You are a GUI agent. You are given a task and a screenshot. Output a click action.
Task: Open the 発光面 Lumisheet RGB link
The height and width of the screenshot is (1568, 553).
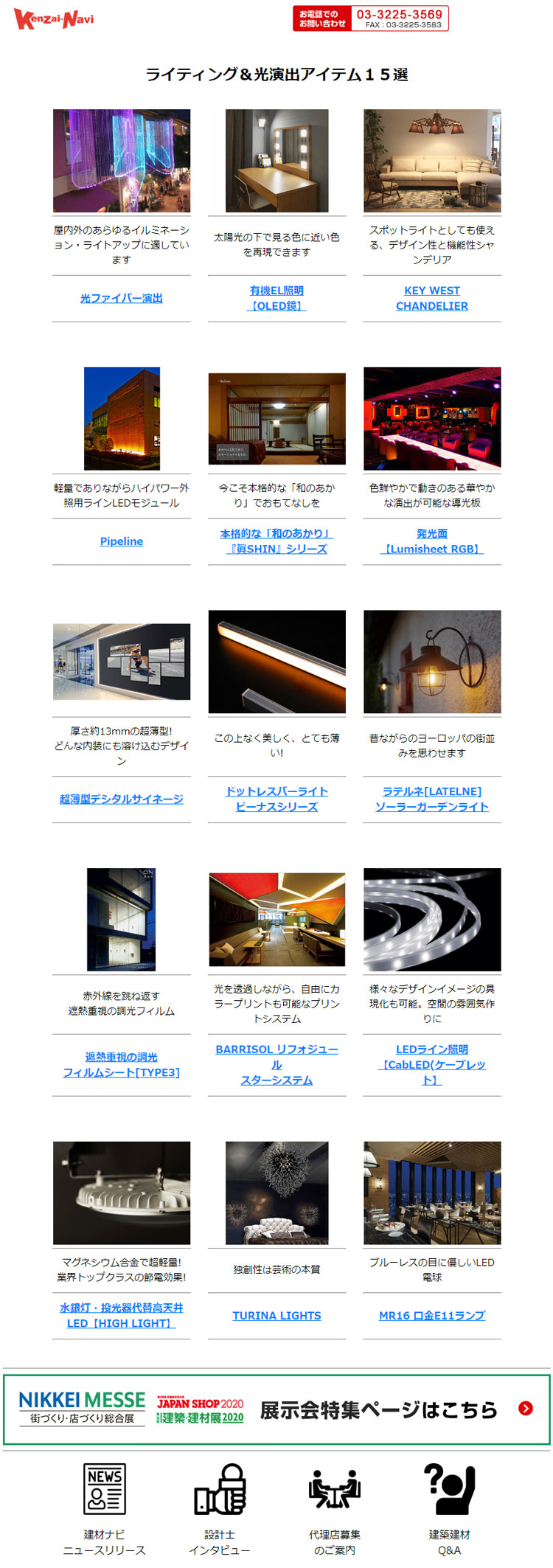432,541
